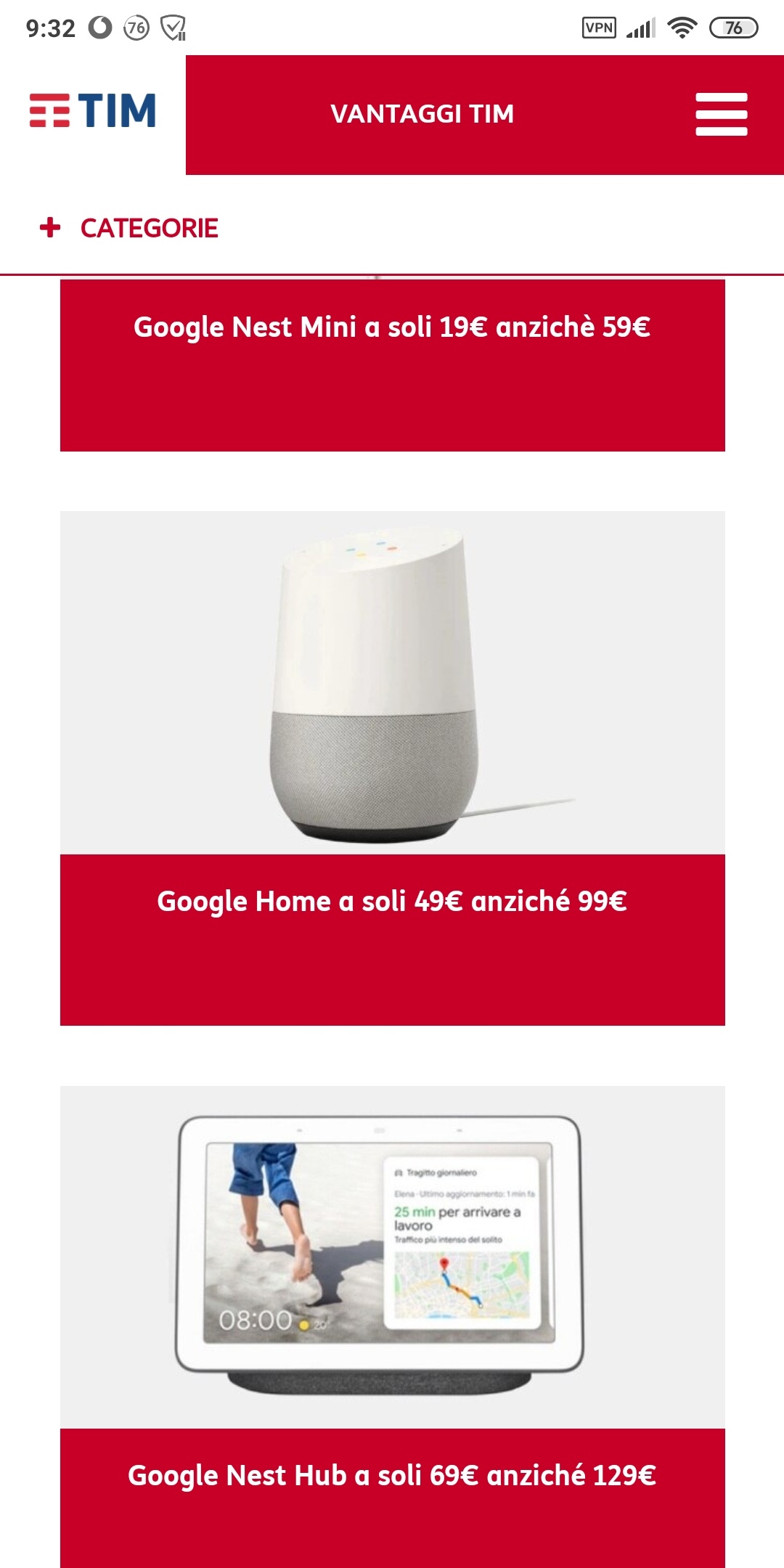784x1568 pixels.
Task: Expand the Categorie section
Action: coord(129,228)
